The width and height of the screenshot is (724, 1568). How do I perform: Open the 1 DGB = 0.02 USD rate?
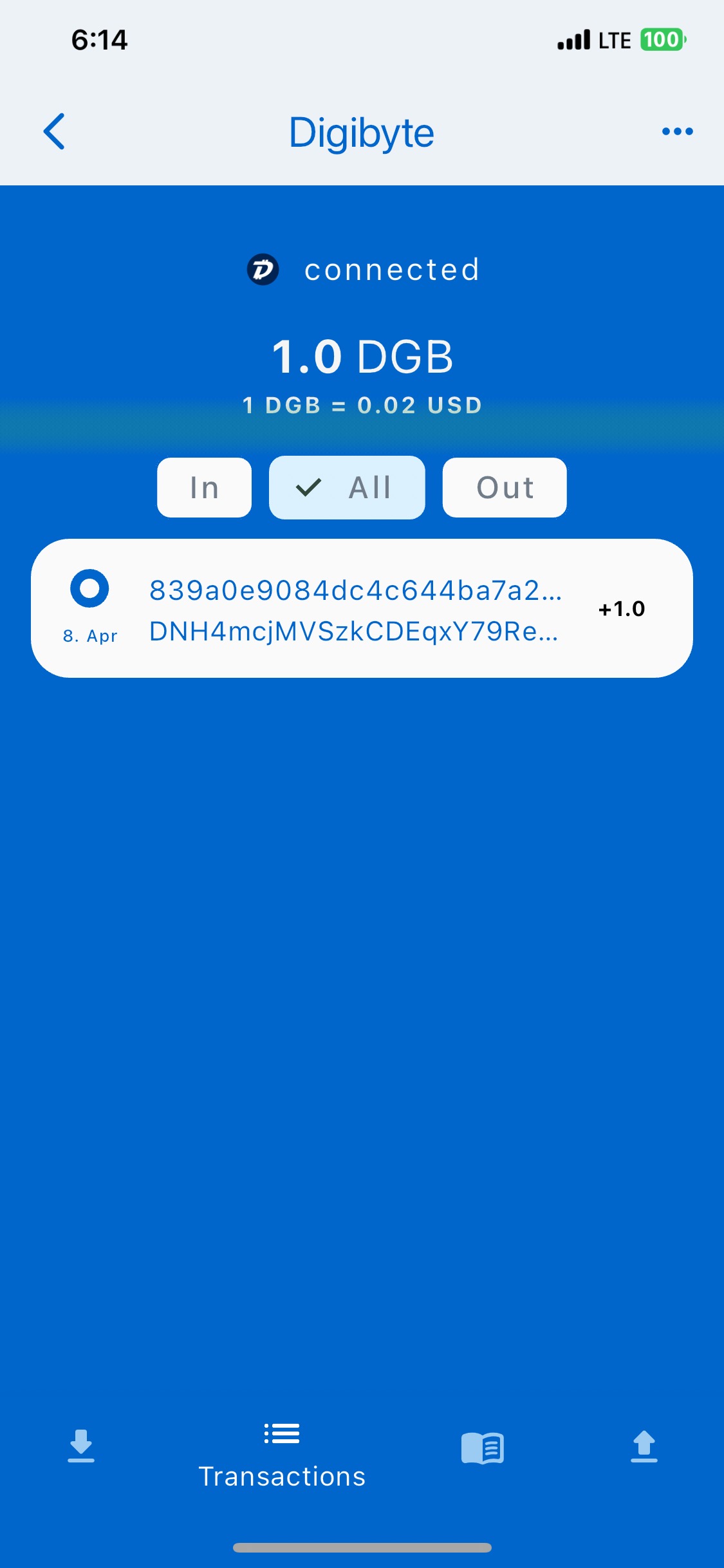click(x=362, y=405)
